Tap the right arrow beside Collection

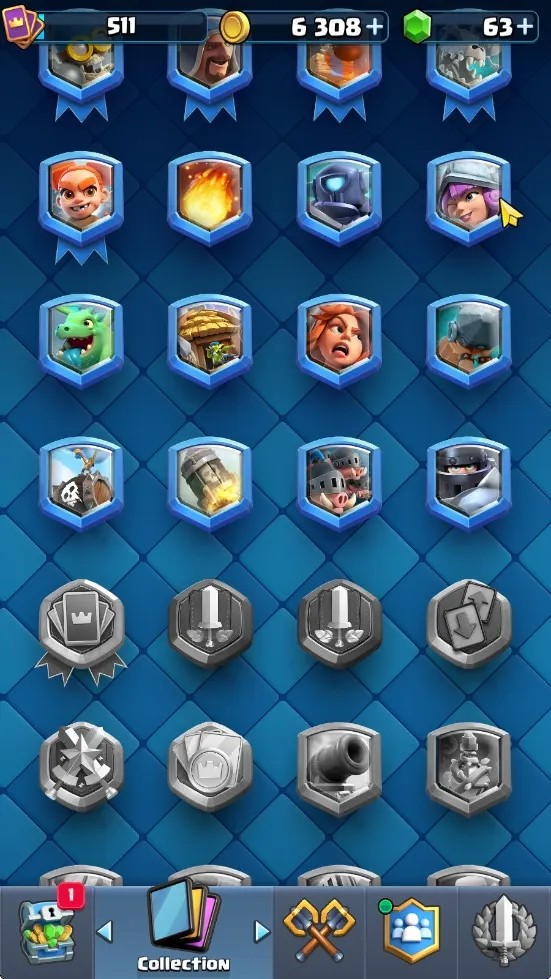point(262,931)
